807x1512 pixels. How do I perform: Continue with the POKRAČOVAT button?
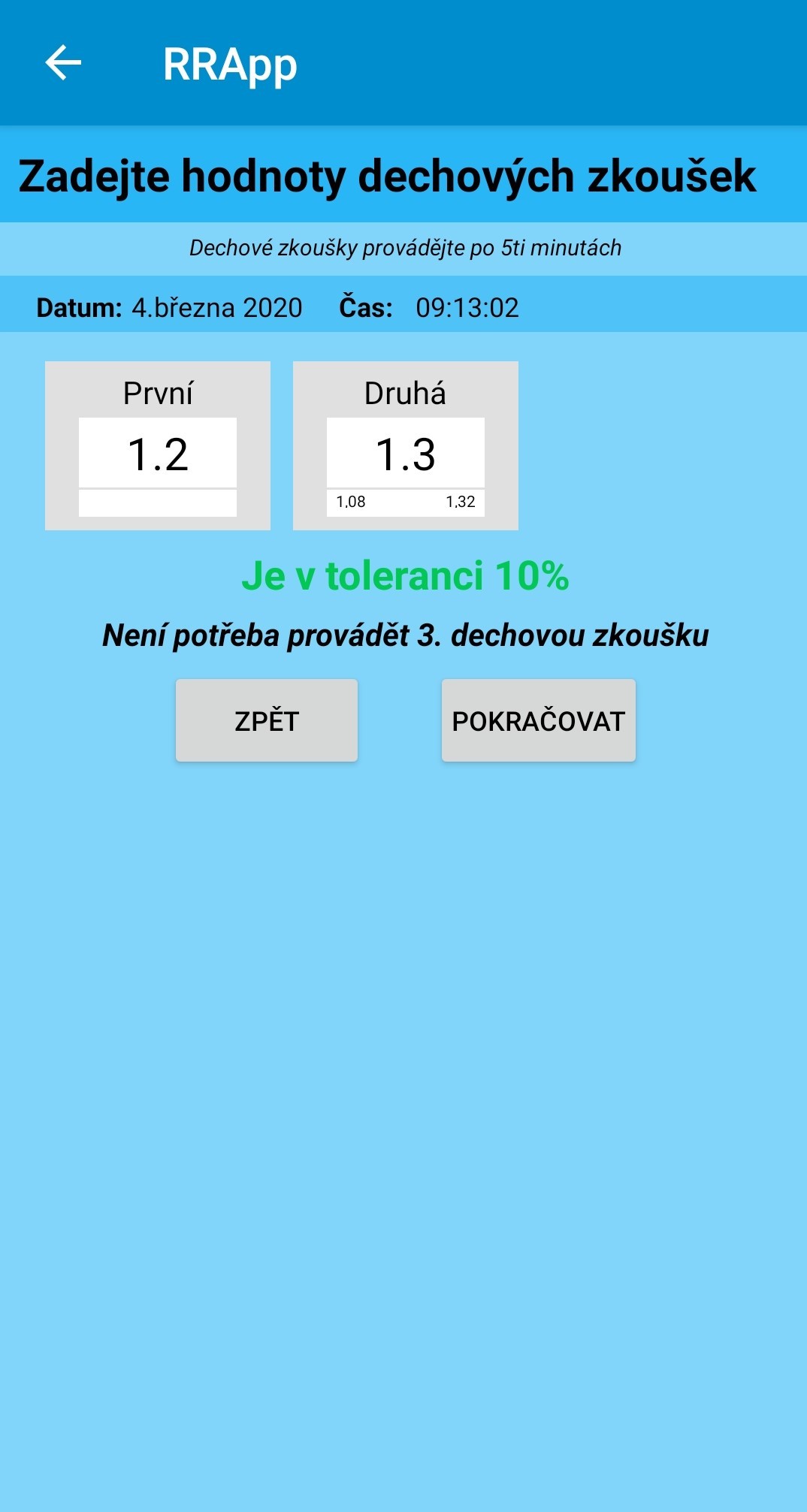tap(538, 721)
